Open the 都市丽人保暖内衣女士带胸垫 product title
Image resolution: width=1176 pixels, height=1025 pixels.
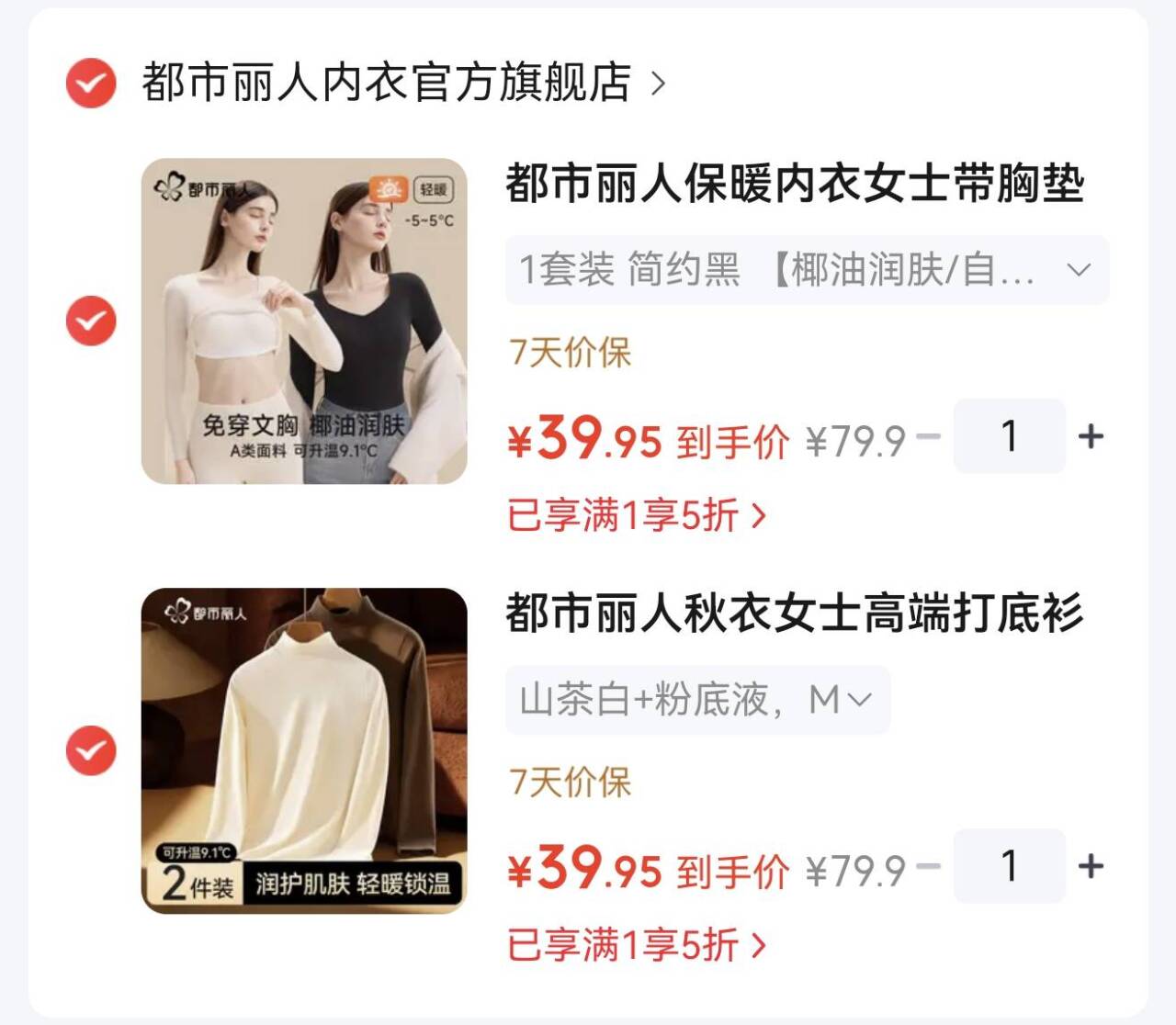coord(796,183)
